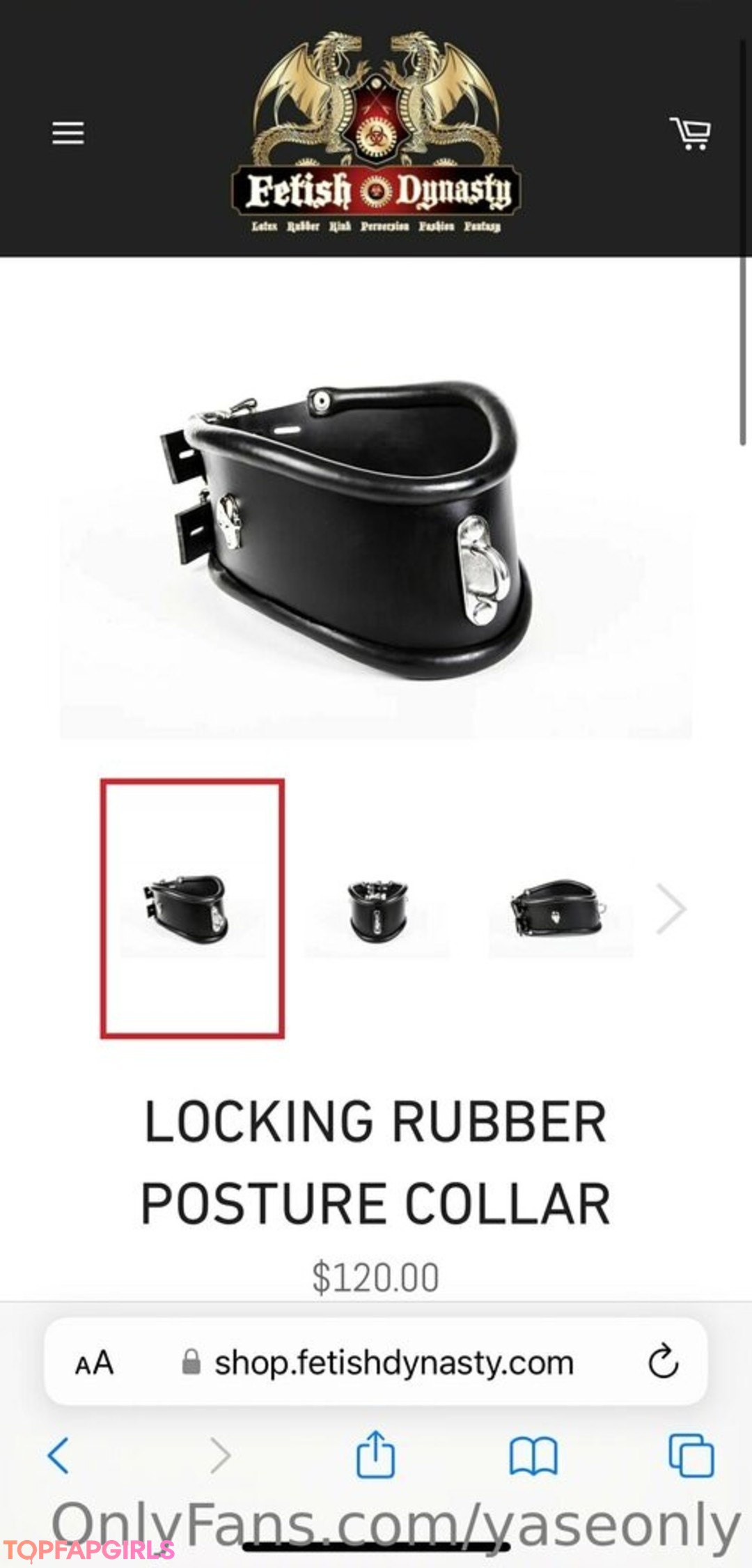Open the main posture collar product image

[376, 529]
